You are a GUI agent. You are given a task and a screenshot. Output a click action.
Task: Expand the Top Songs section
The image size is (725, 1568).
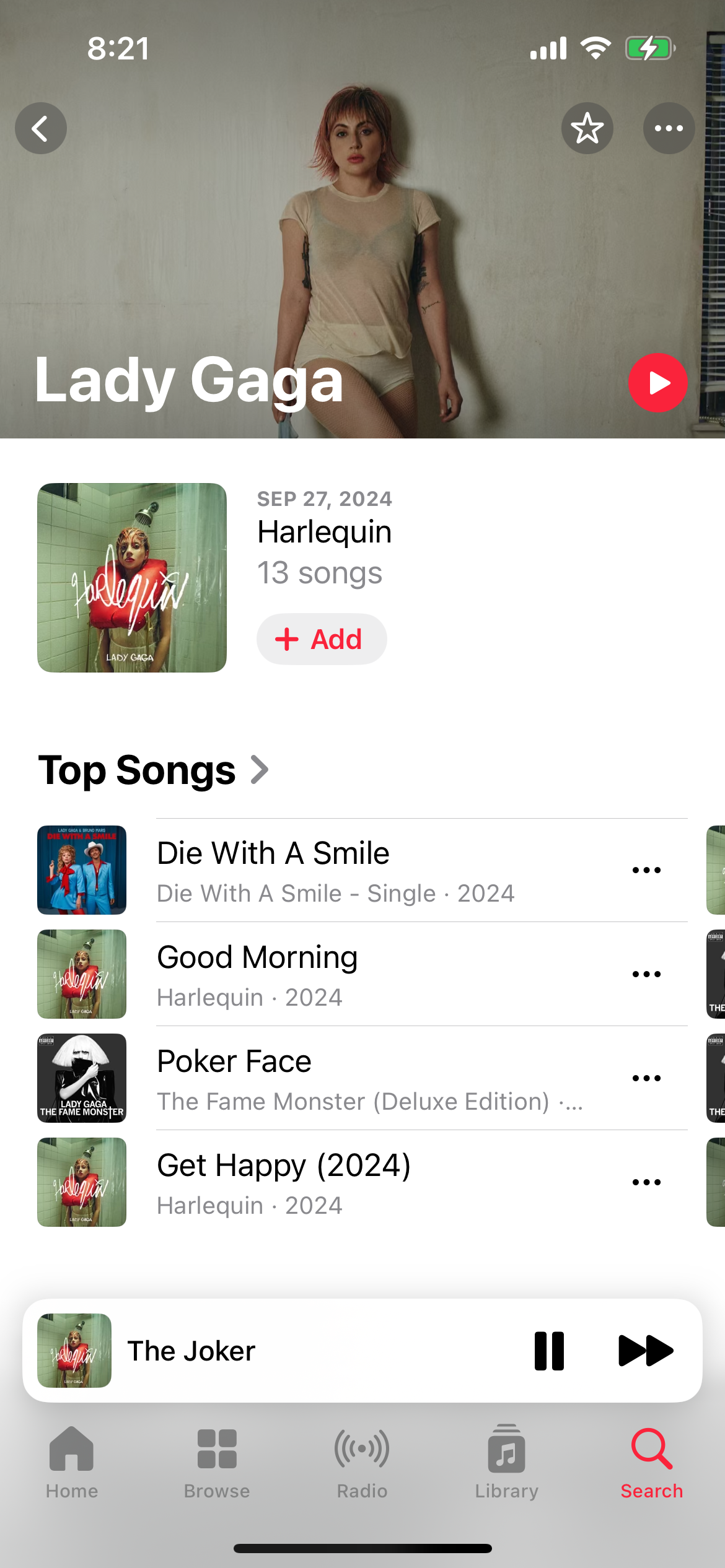click(x=153, y=770)
